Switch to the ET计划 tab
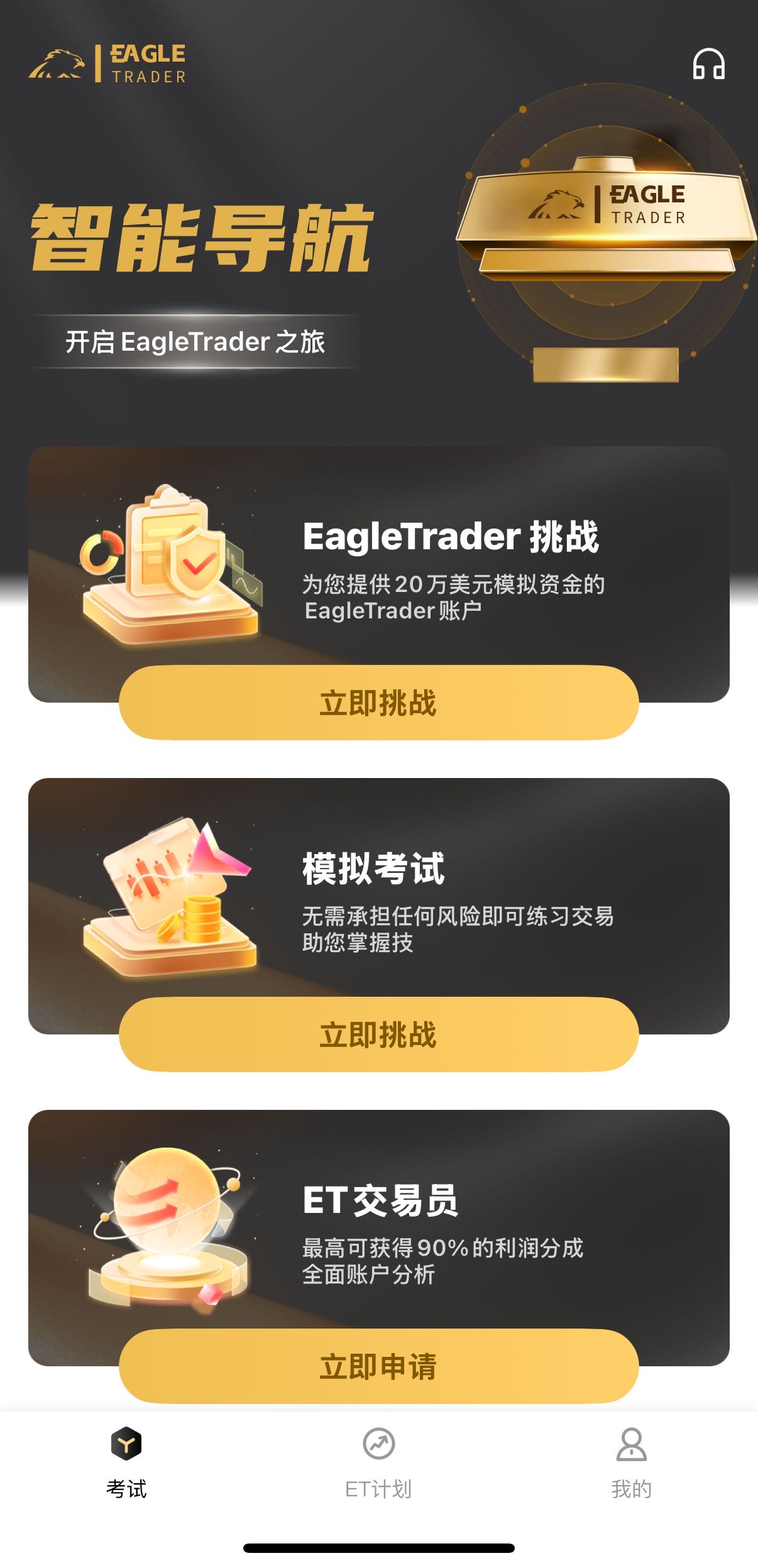This screenshot has height=1568, width=758. click(x=378, y=1462)
